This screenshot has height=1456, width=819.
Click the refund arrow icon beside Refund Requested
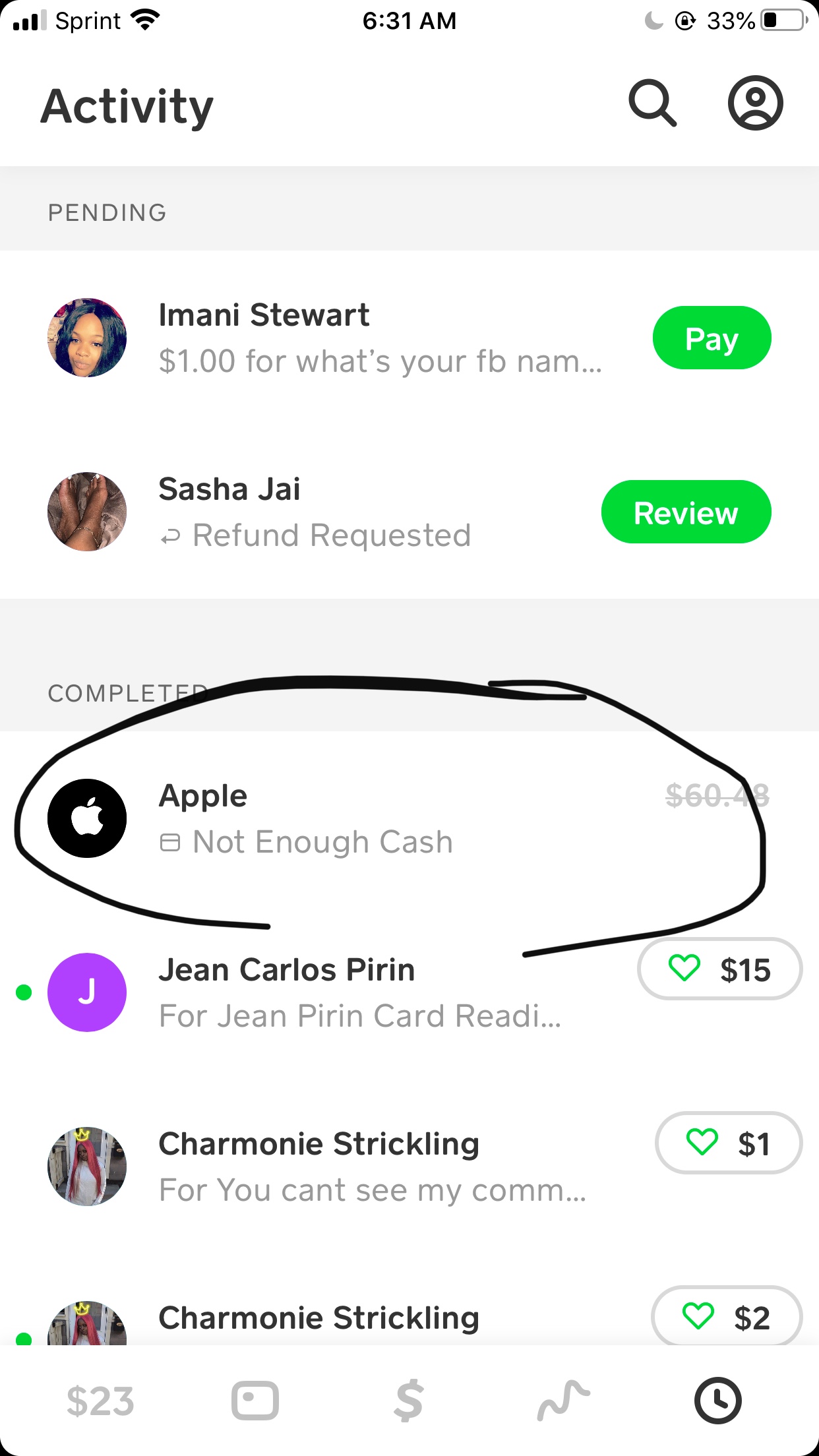click(x=171, y=534)
